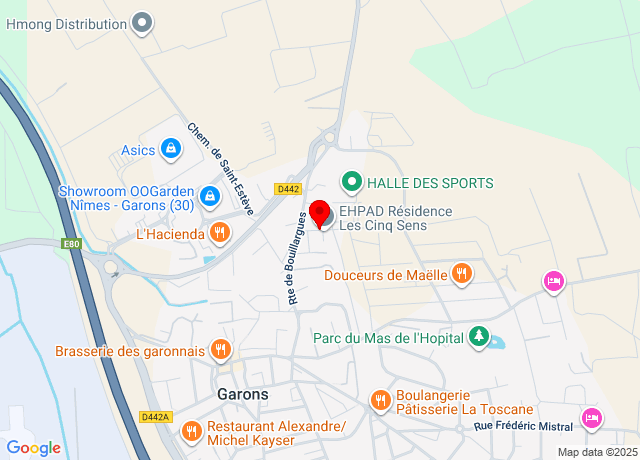View the Restaurant Alexandre/Michel Kayser marker

(191, 432)
